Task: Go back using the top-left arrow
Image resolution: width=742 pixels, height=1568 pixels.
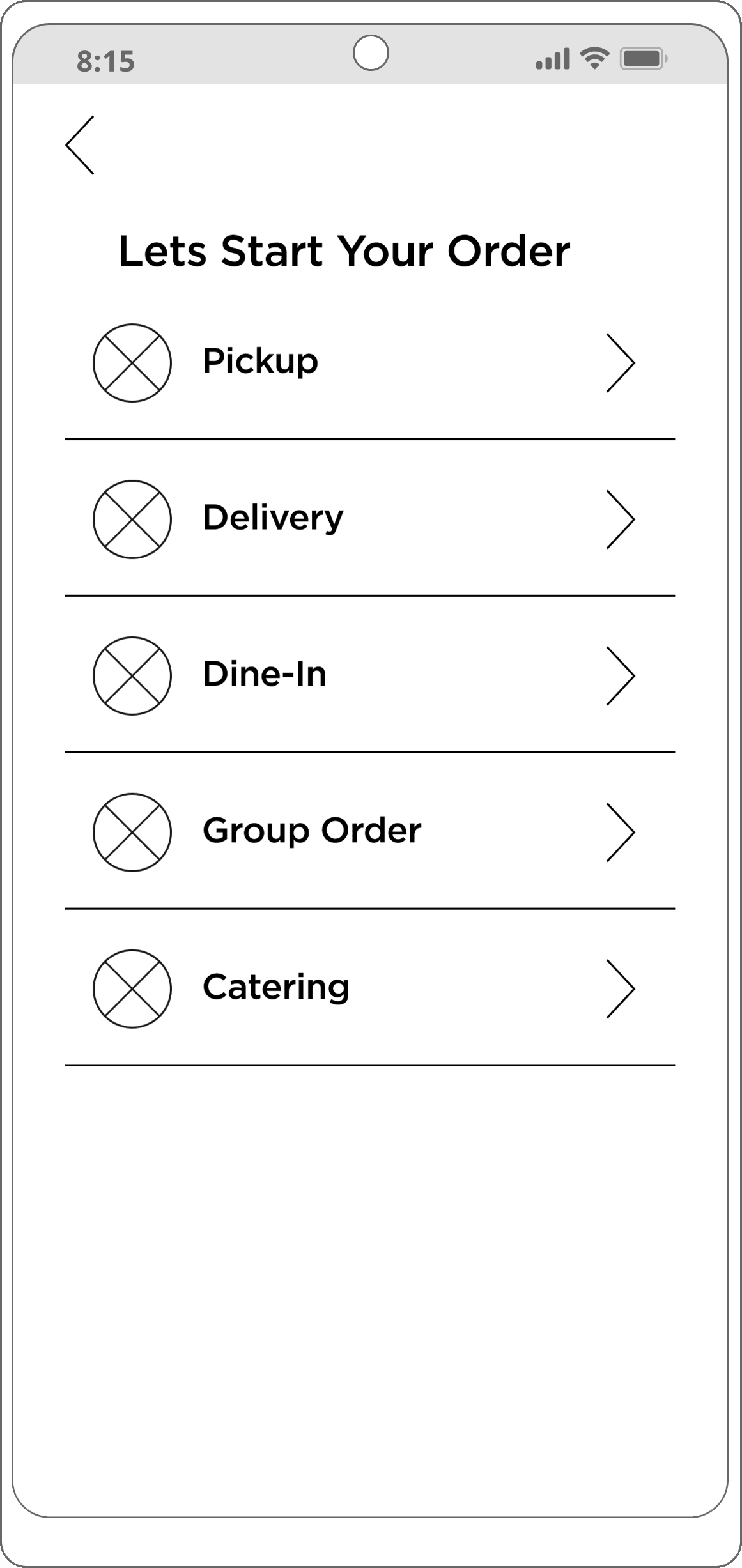Action: pyautogui.click(x=80, y=145)
